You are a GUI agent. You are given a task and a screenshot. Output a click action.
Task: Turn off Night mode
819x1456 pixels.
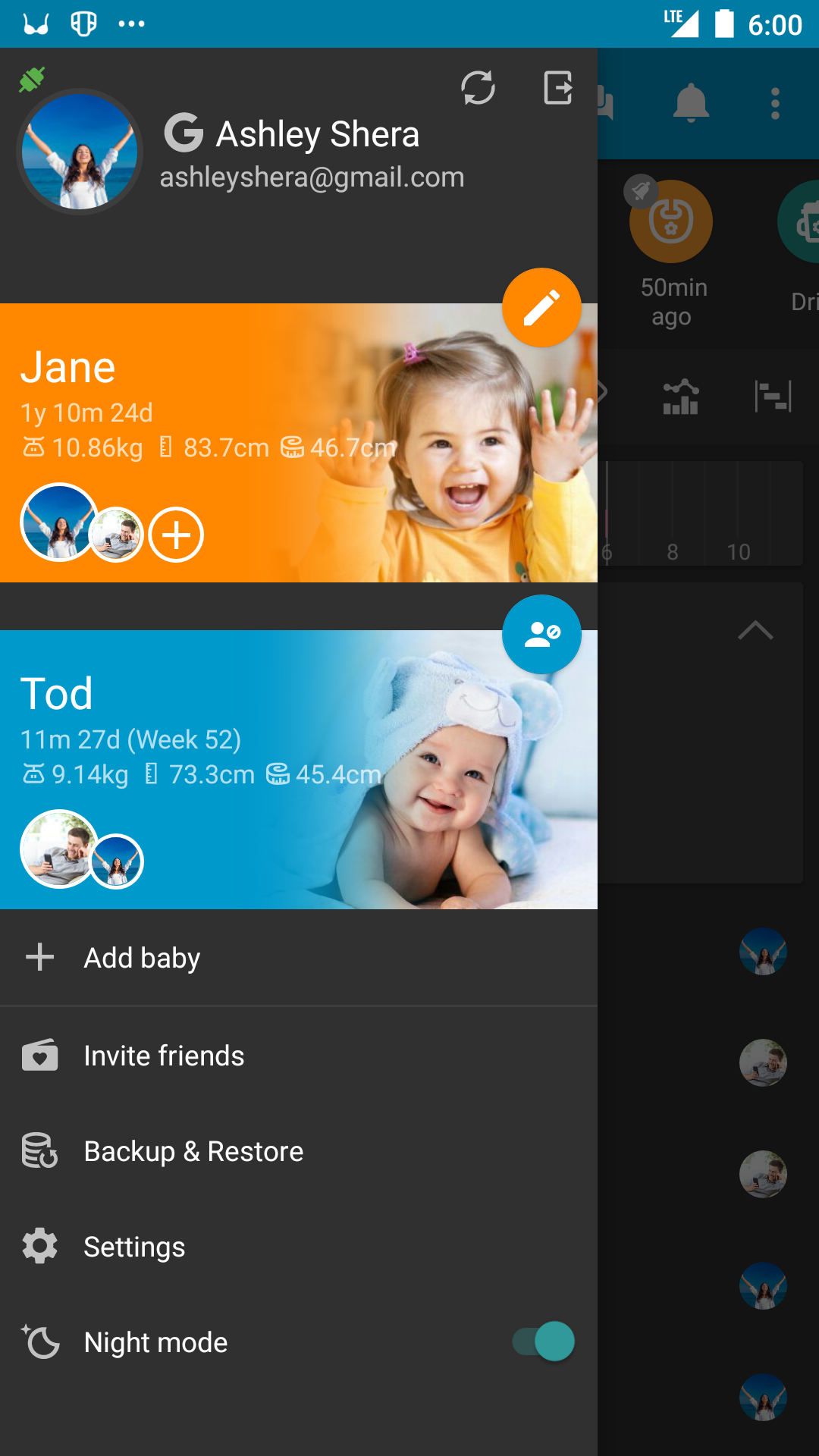[543, 1341]
